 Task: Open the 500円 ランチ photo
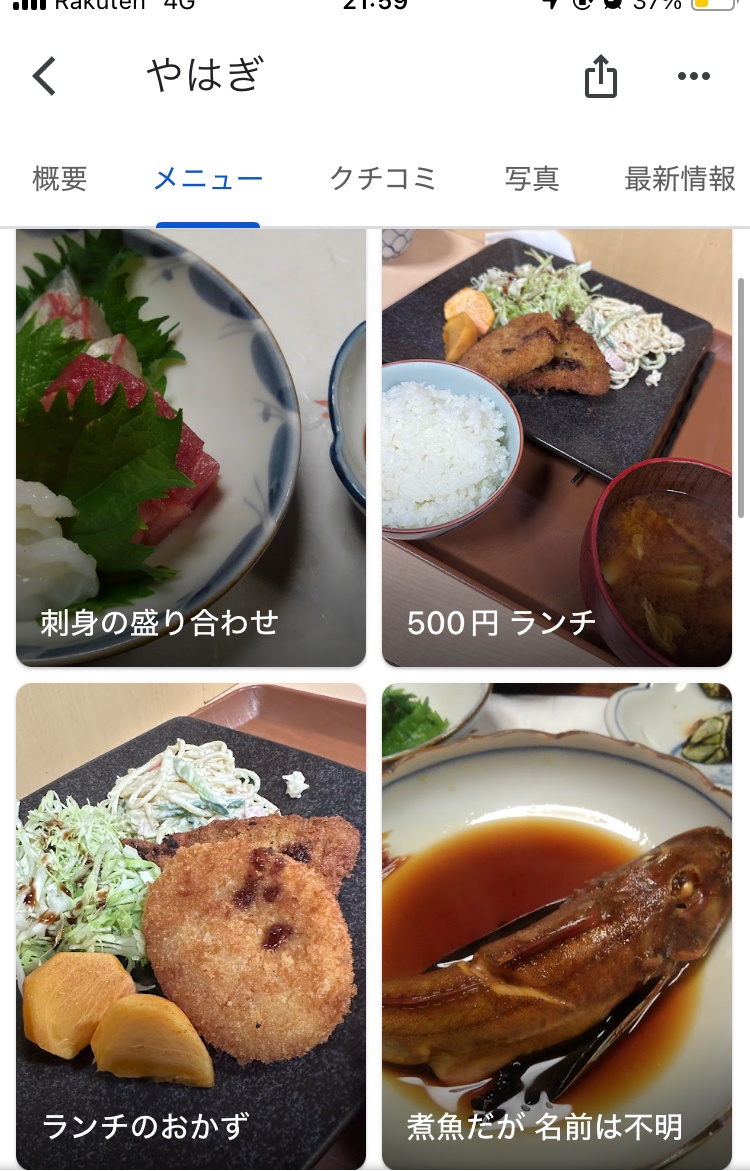pos(556,447)
